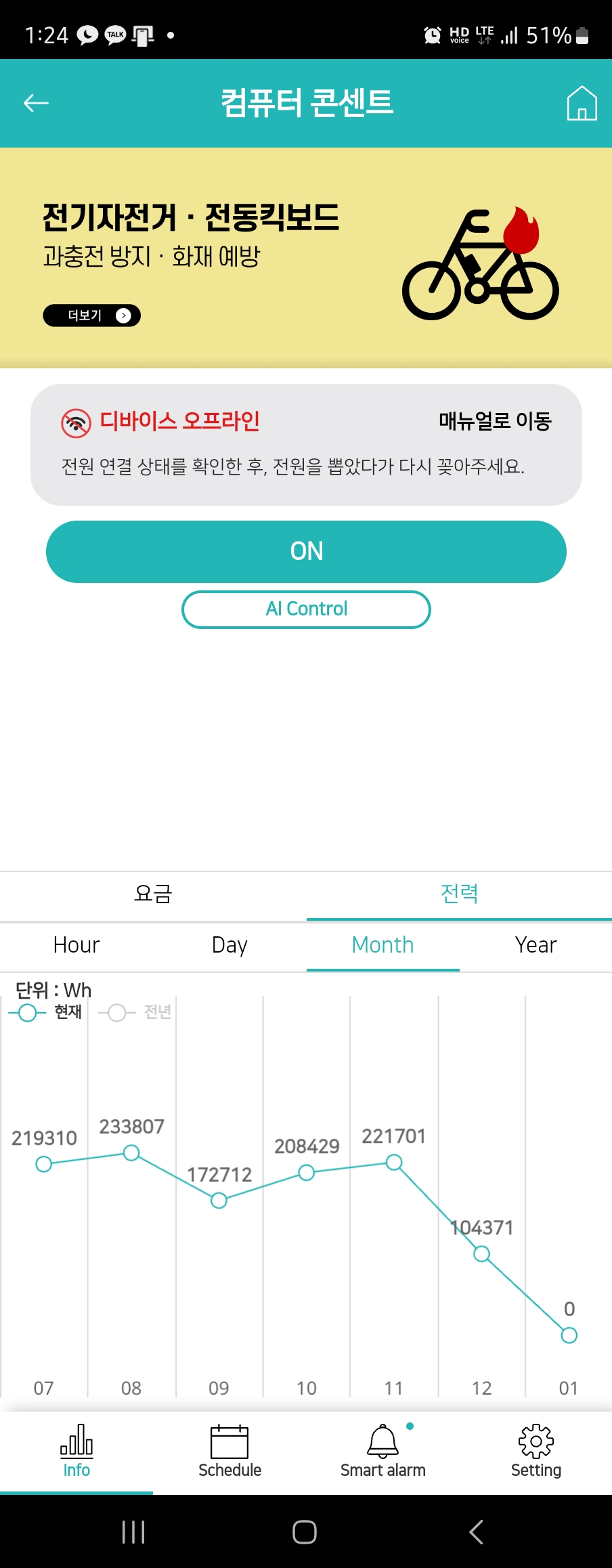Open AI Control

(306, 609)
